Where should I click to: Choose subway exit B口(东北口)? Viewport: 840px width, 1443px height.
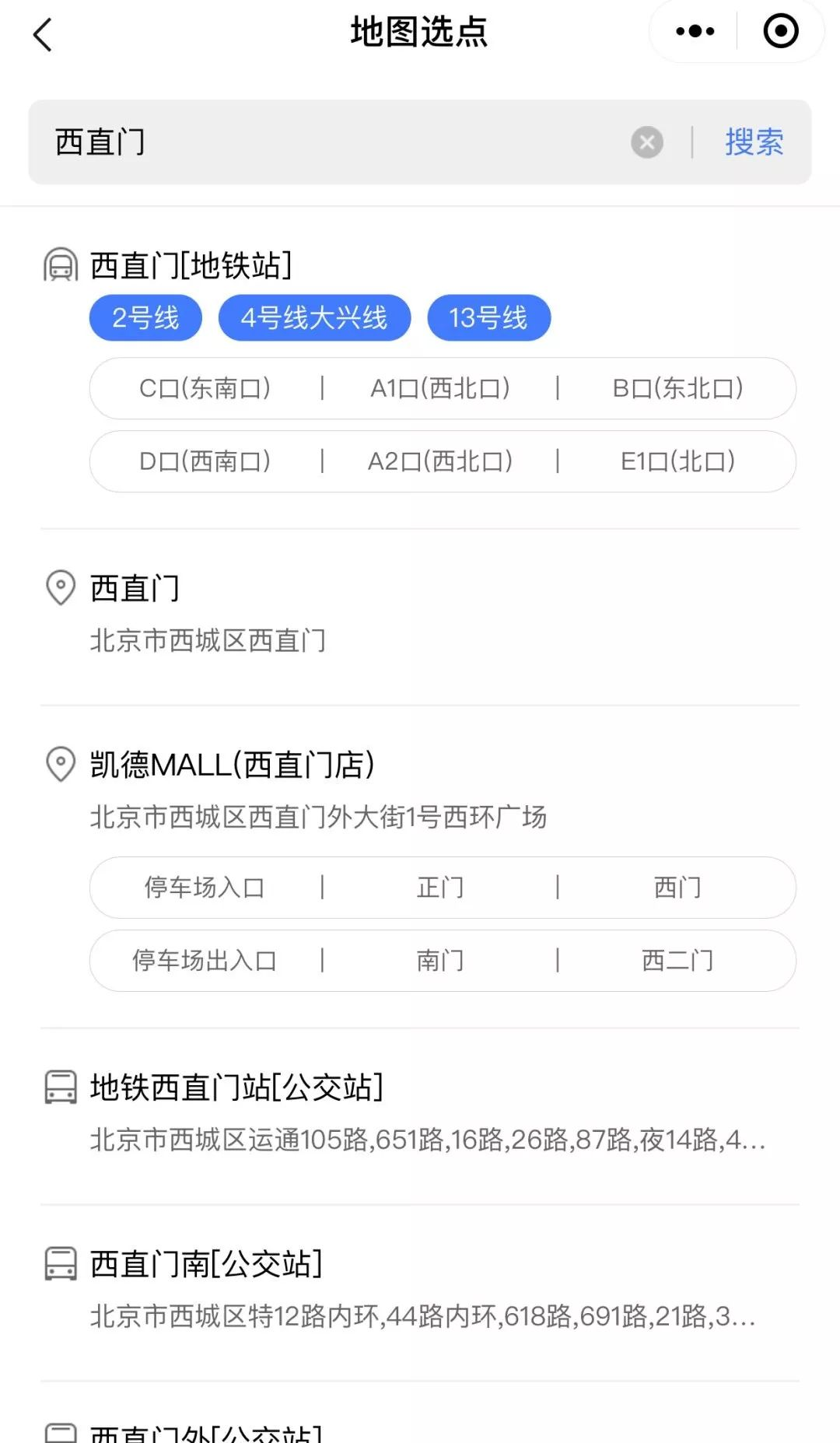click(677, 388)
